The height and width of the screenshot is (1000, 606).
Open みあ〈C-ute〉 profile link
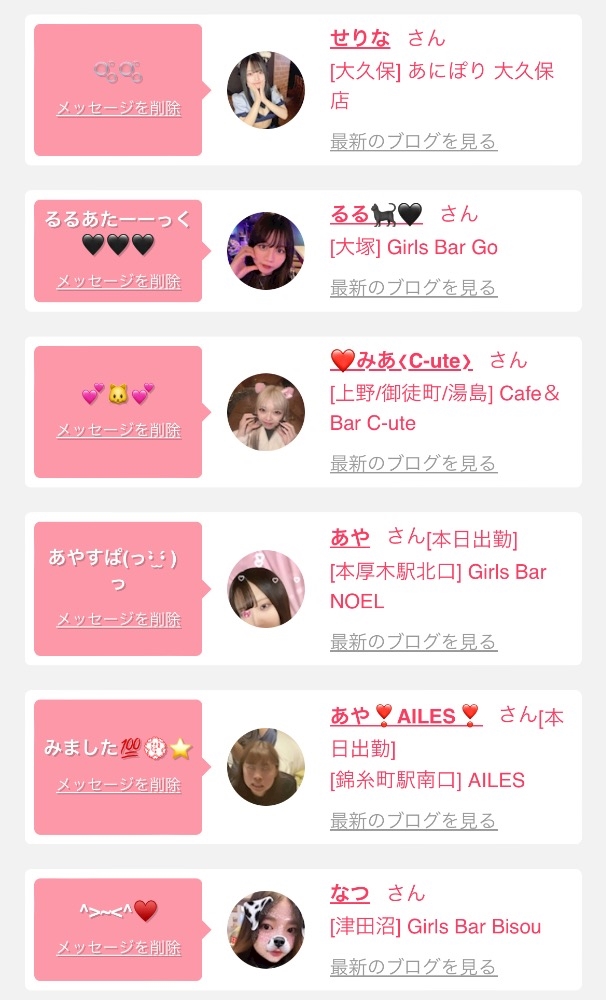point(401,361)
